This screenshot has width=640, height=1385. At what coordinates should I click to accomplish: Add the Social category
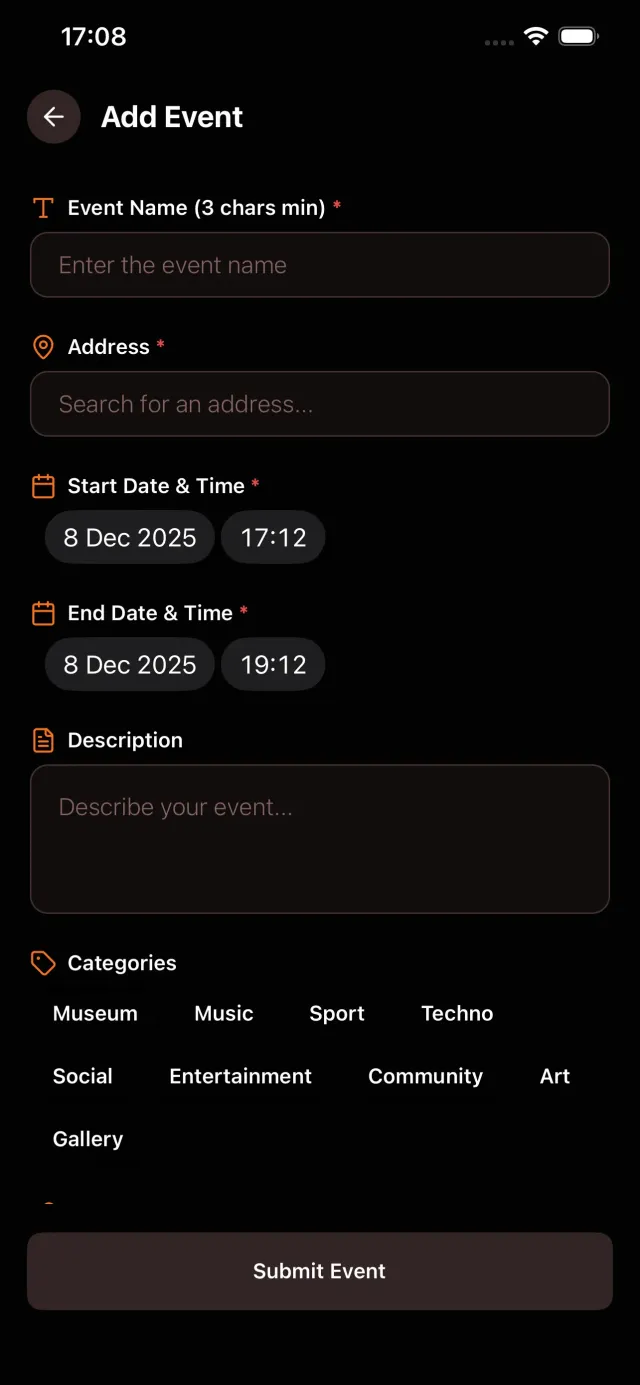pyautogui.click(x=83, y=1076)
